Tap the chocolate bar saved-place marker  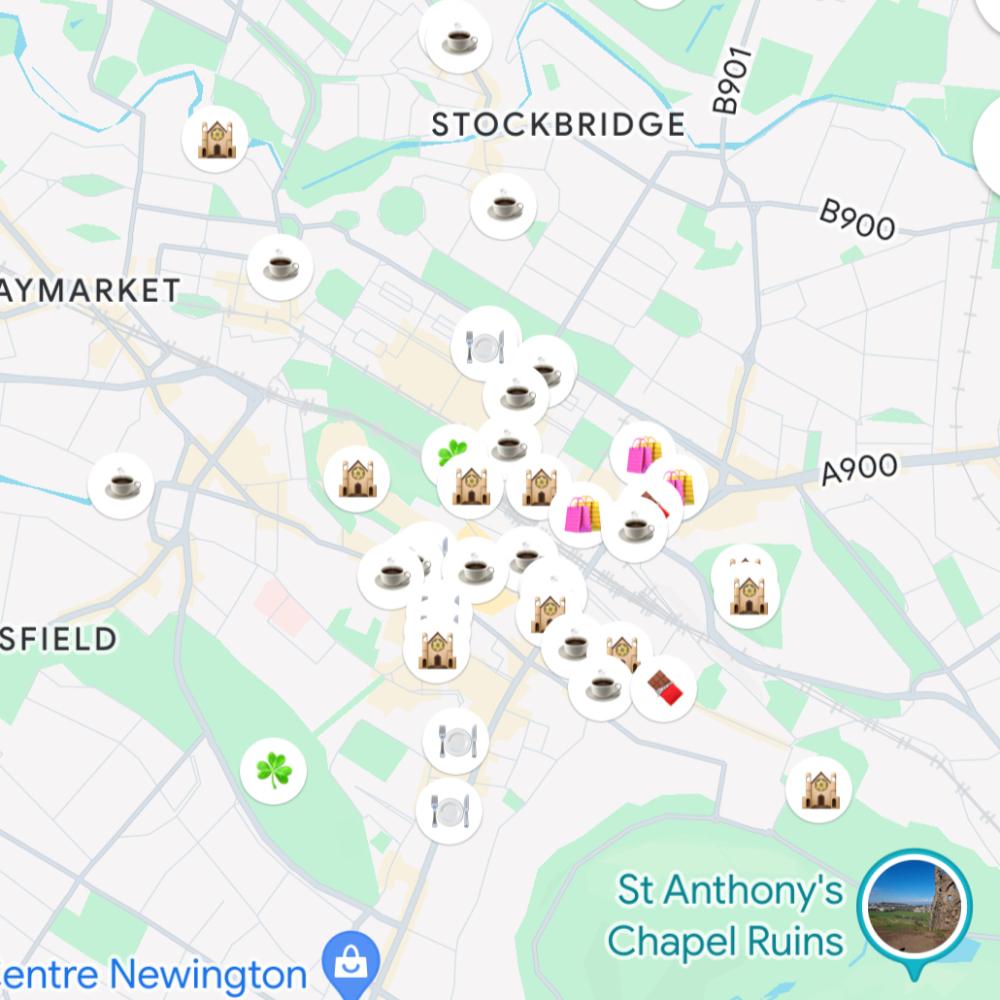663,688
